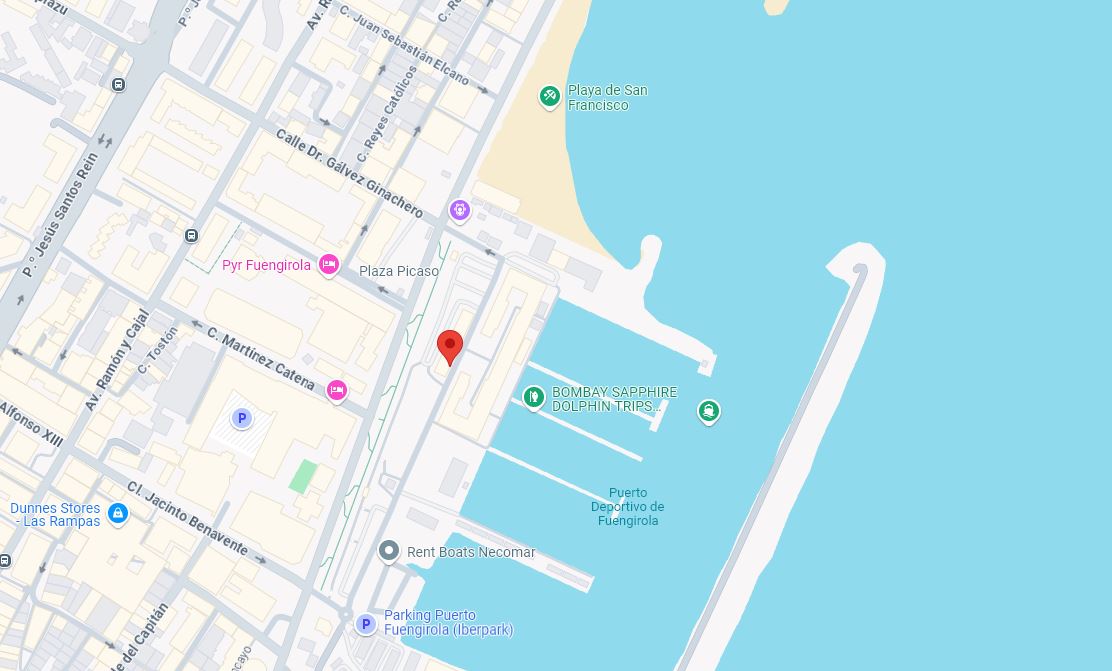1112x671 pixels.
Task: Open the hotel marker on C. Martinez Catena
Action: [337, 390]
